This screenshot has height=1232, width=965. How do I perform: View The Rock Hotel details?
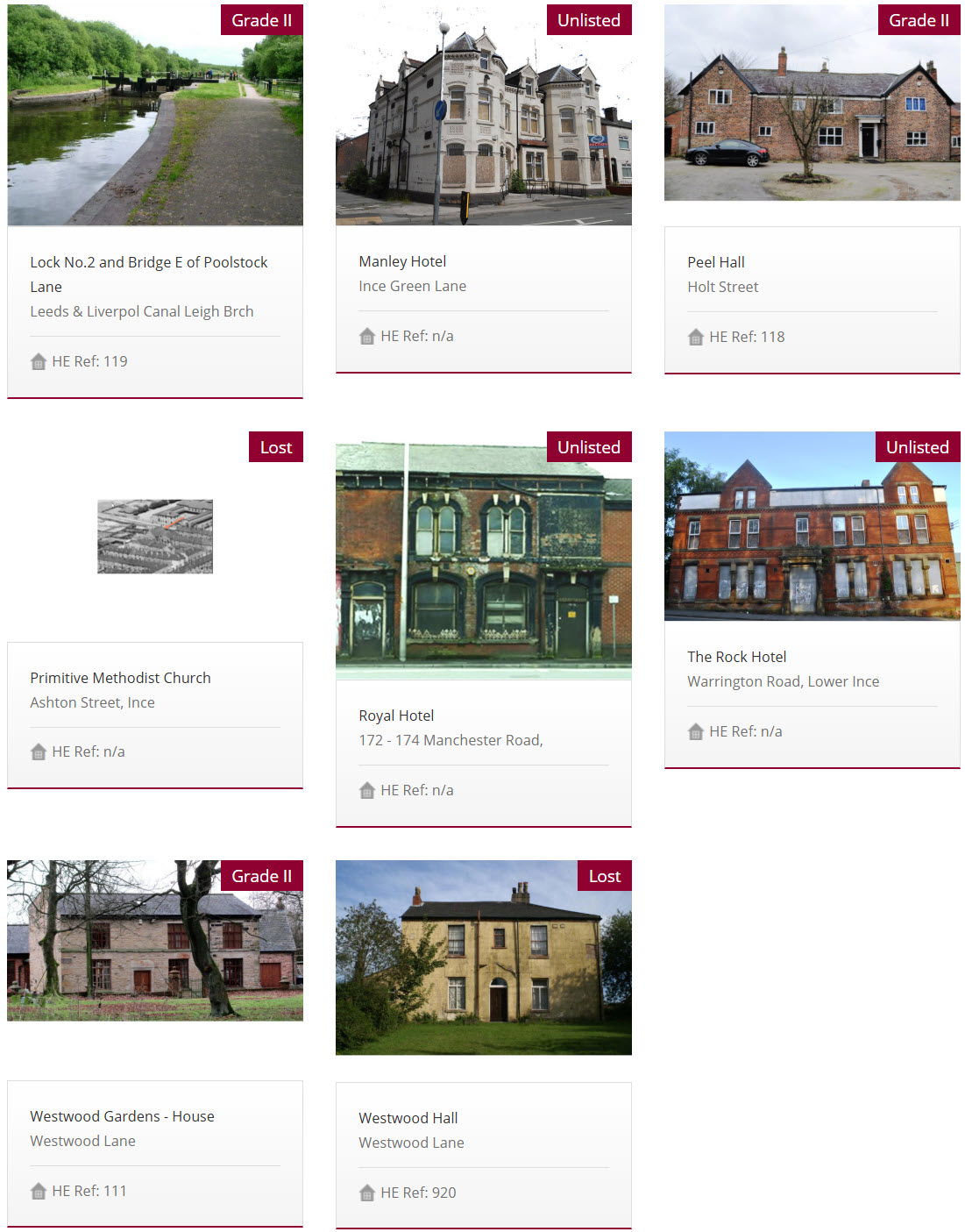pos(736,657)
